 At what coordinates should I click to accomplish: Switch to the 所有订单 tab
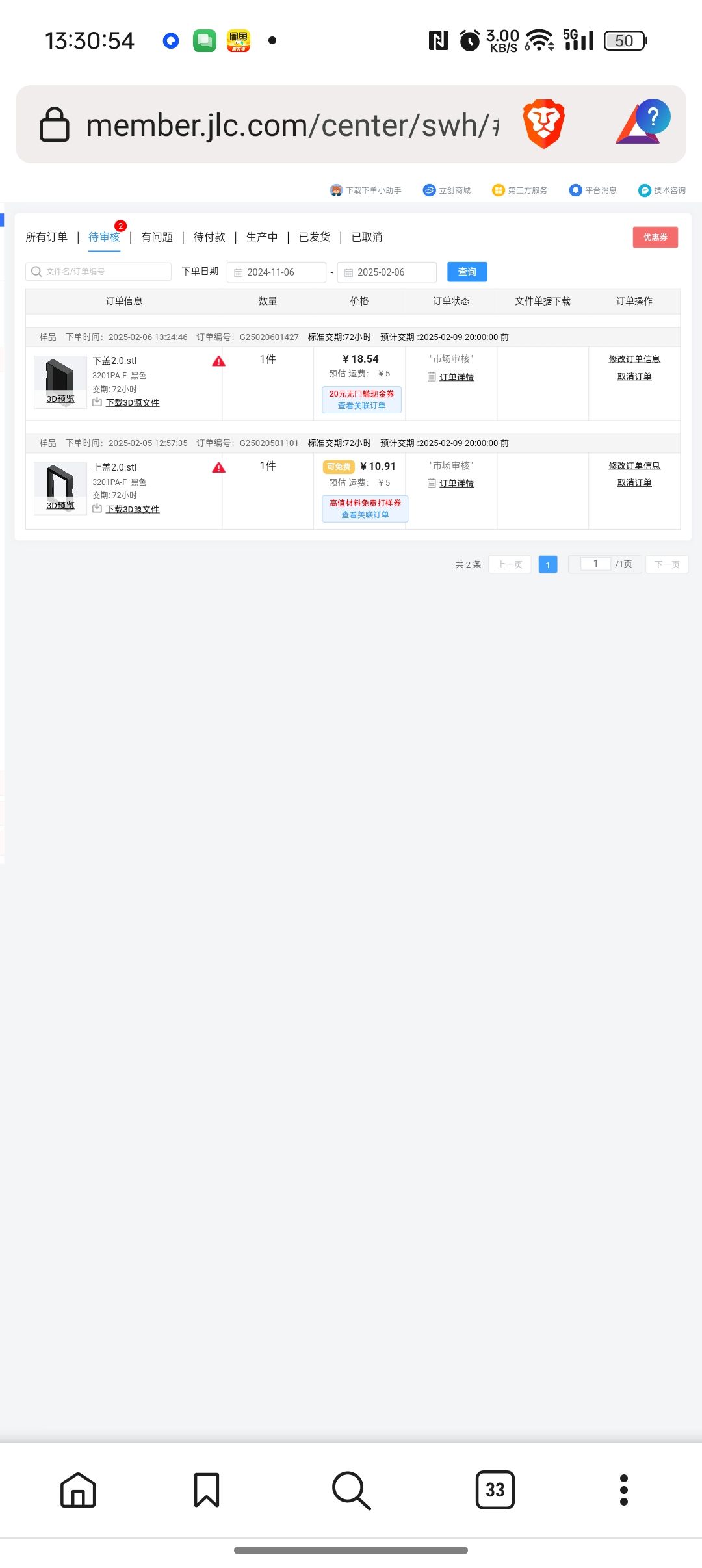pos(46,237)
